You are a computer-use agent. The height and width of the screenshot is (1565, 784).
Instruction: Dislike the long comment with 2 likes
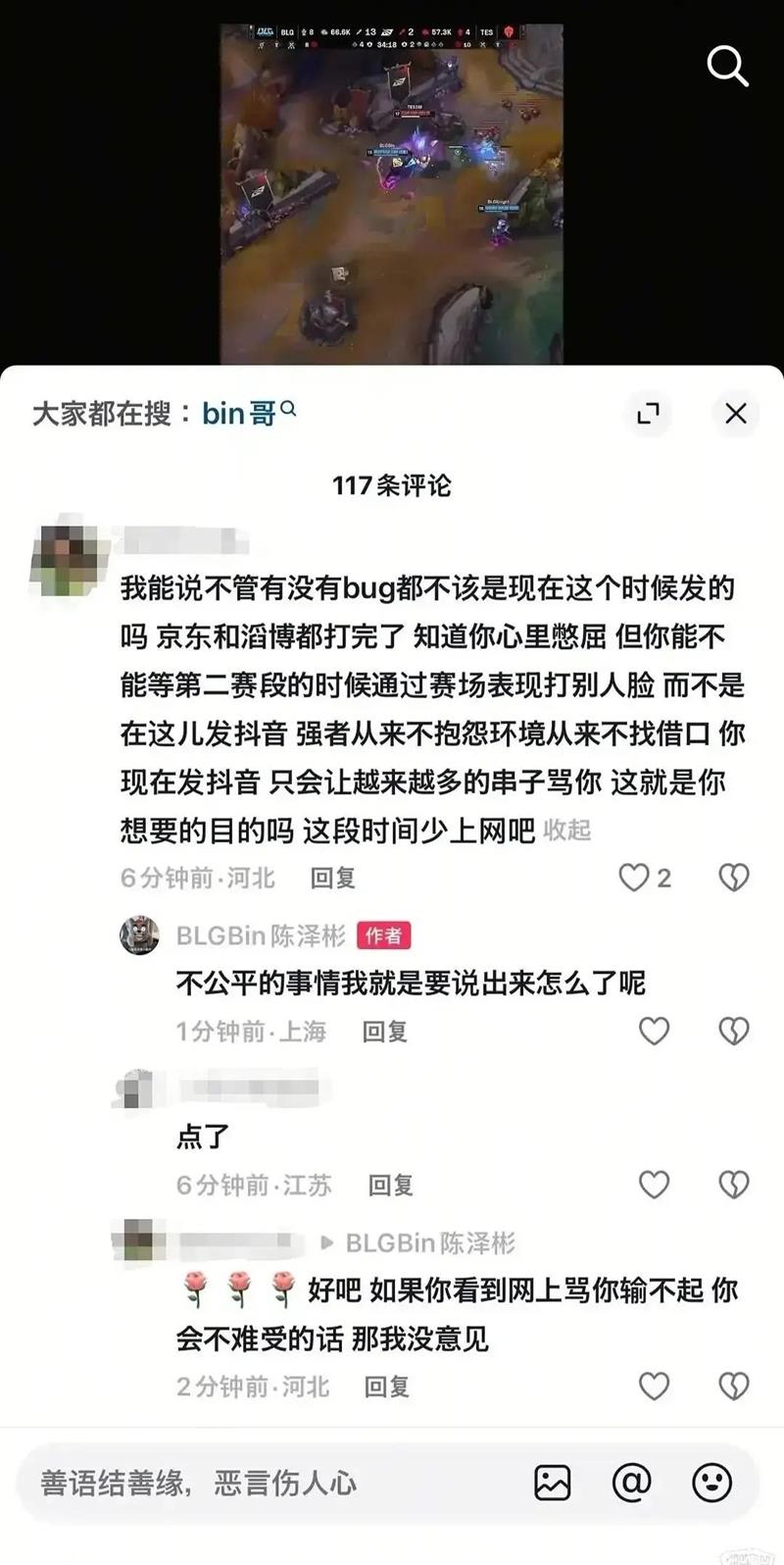[733, 878]
